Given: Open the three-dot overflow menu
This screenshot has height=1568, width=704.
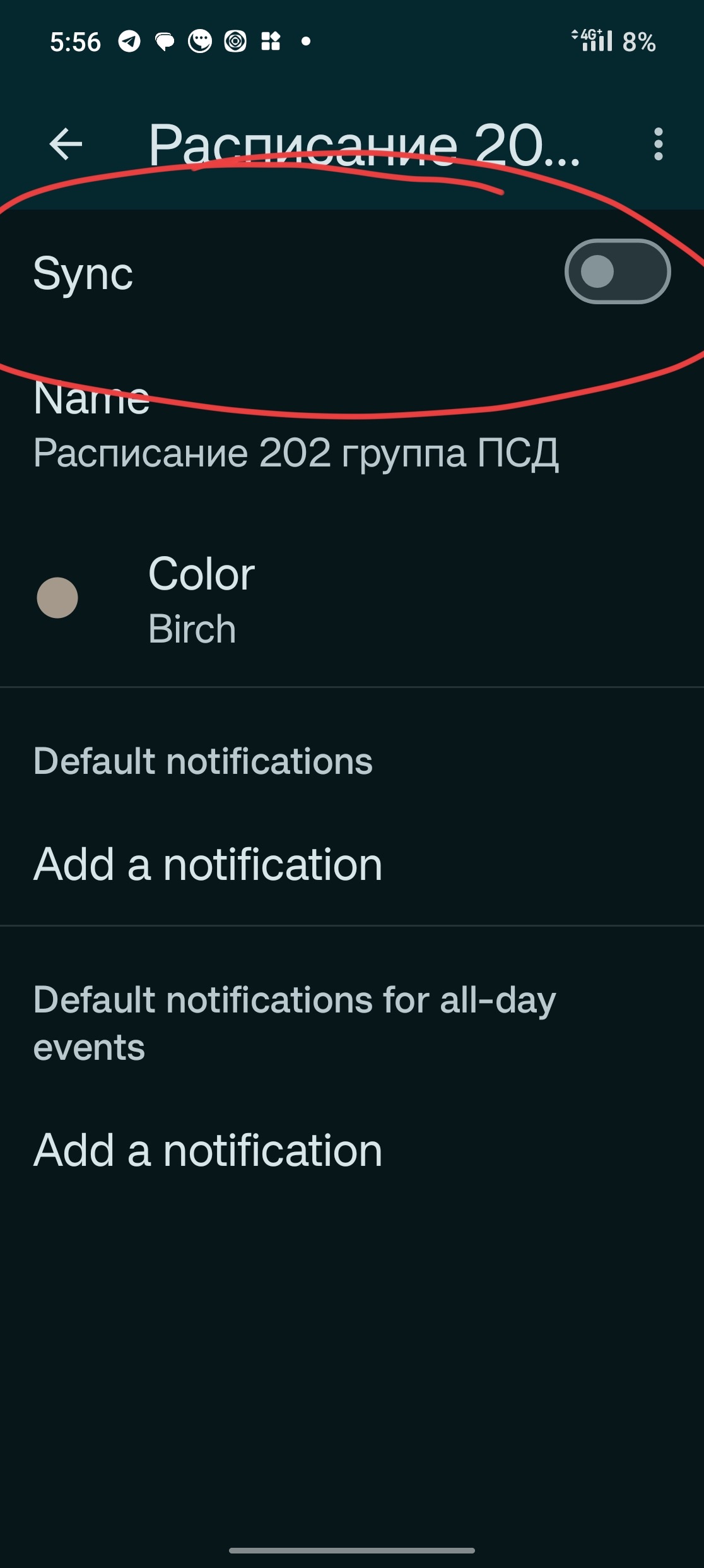Looking at the screenshot, I should click(658, 145).
